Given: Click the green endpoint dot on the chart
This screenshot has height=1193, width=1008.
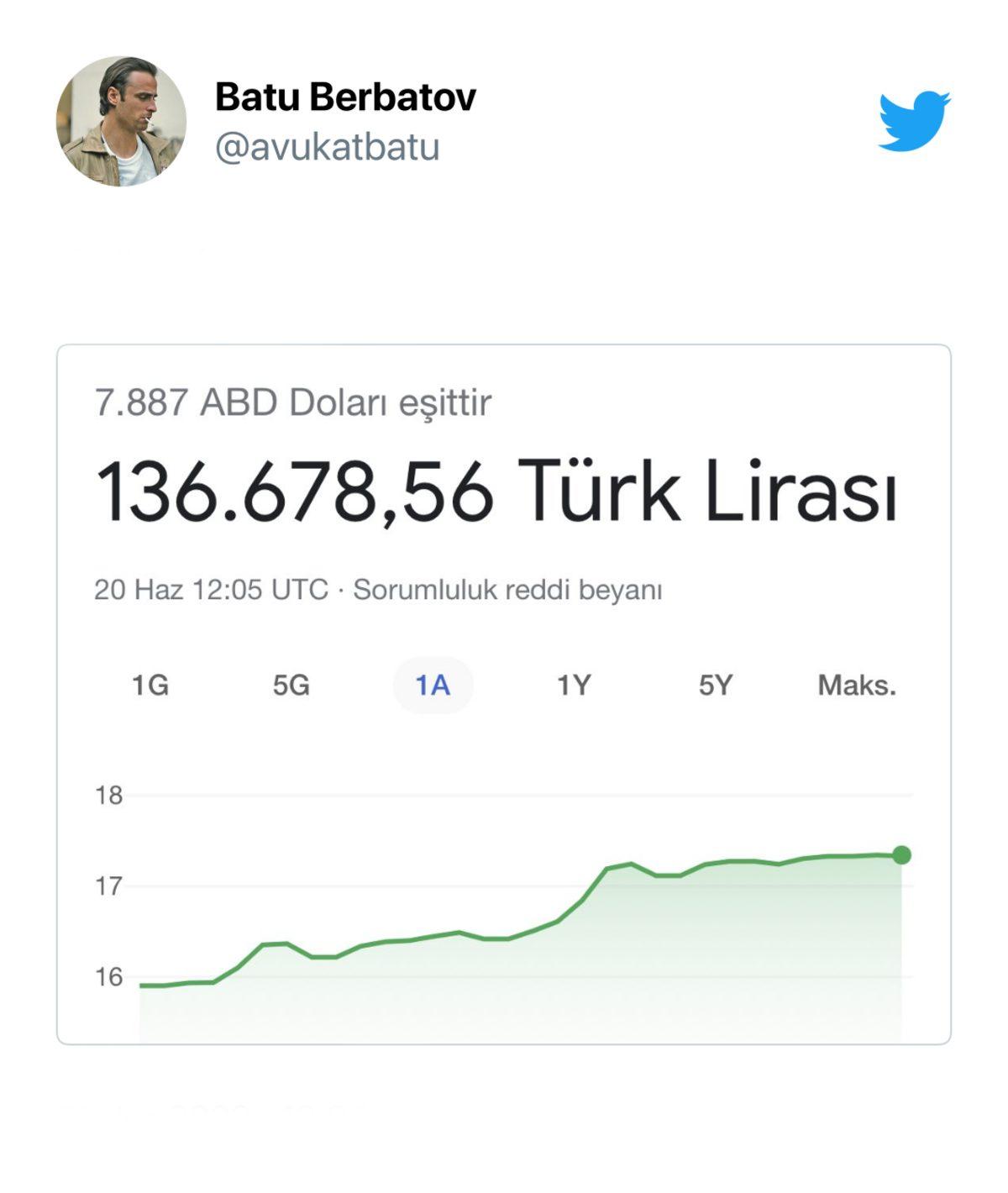Looking at the screenshot, I should click(901, 855).
